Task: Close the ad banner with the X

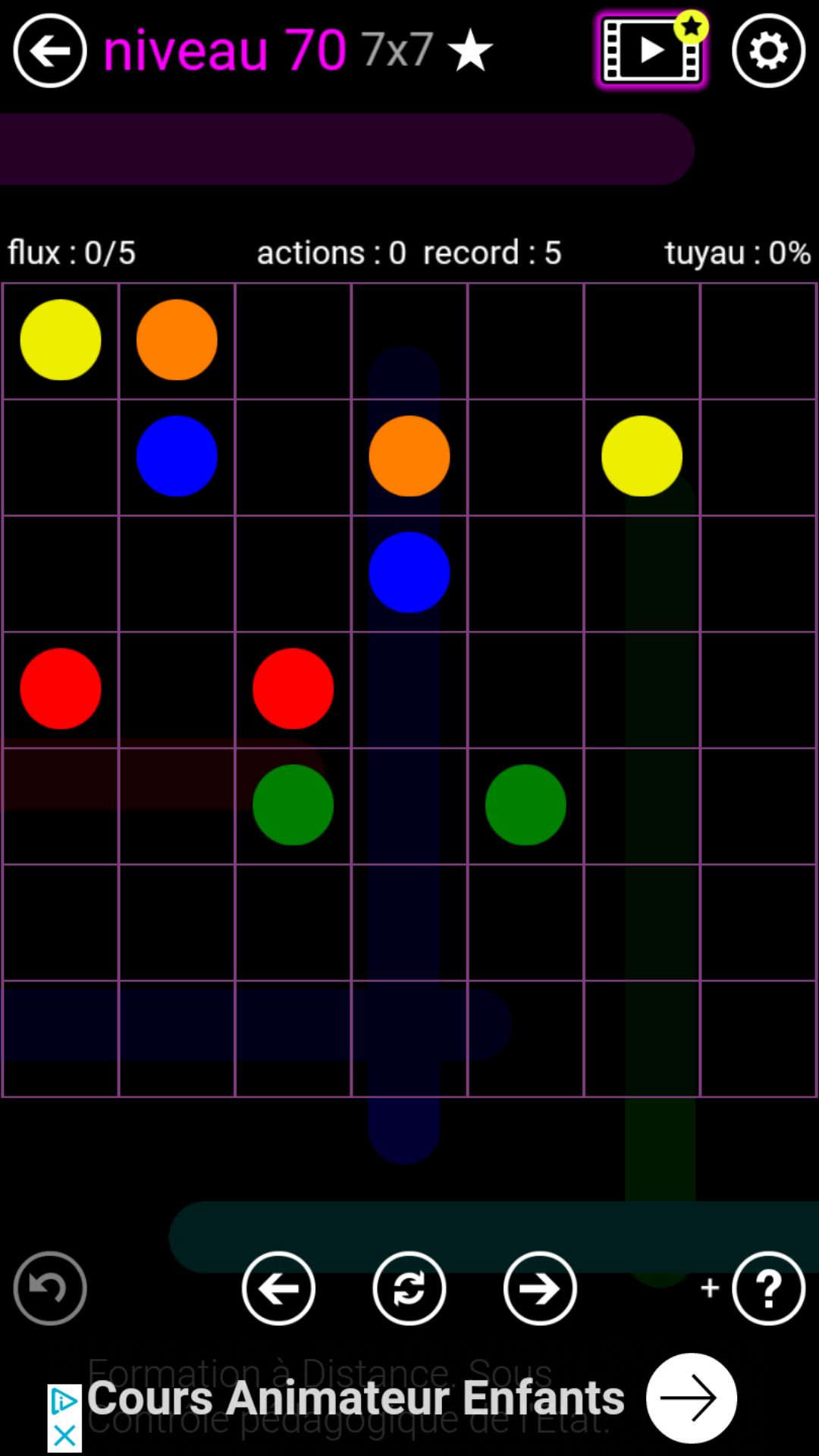Action: click(x=64, y=1435)
